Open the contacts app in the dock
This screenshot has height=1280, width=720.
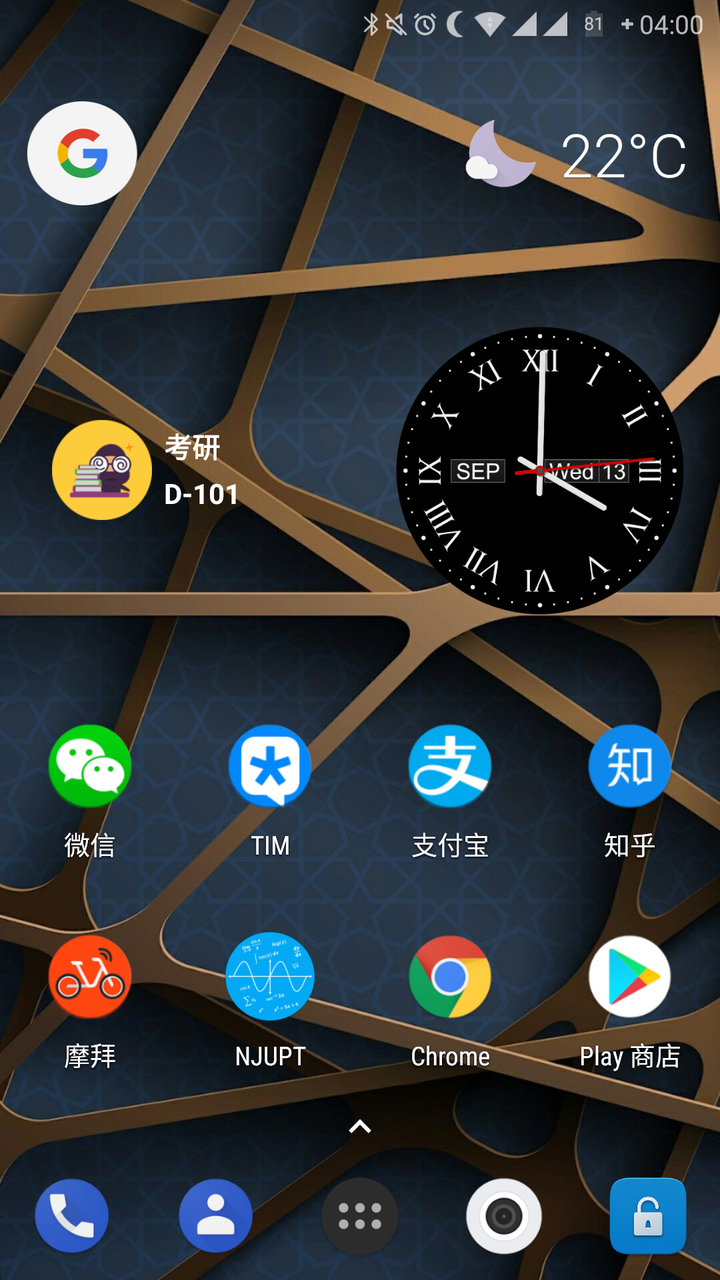tap(216, 1216)
